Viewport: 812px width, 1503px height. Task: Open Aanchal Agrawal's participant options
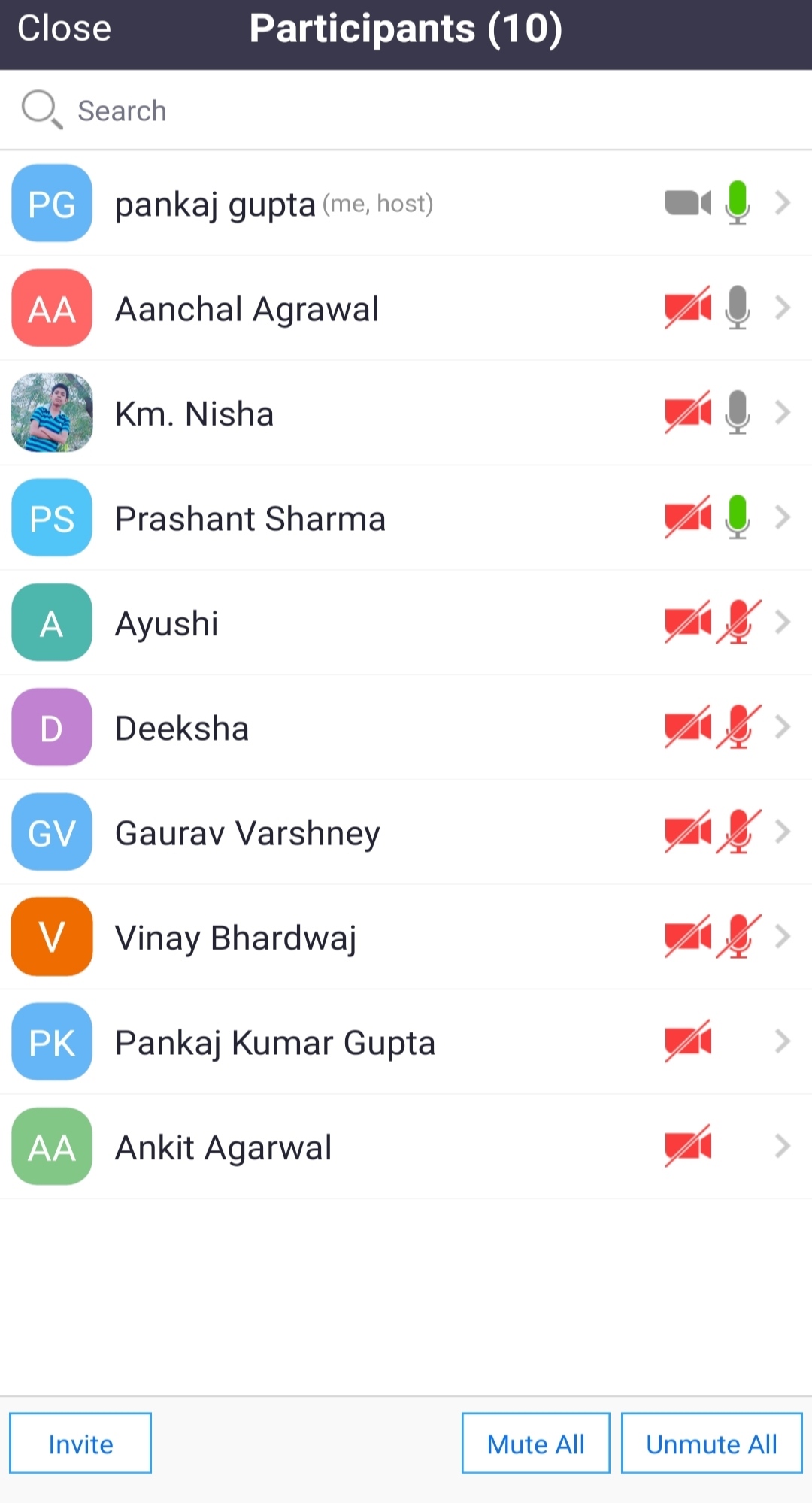point(406,308)
